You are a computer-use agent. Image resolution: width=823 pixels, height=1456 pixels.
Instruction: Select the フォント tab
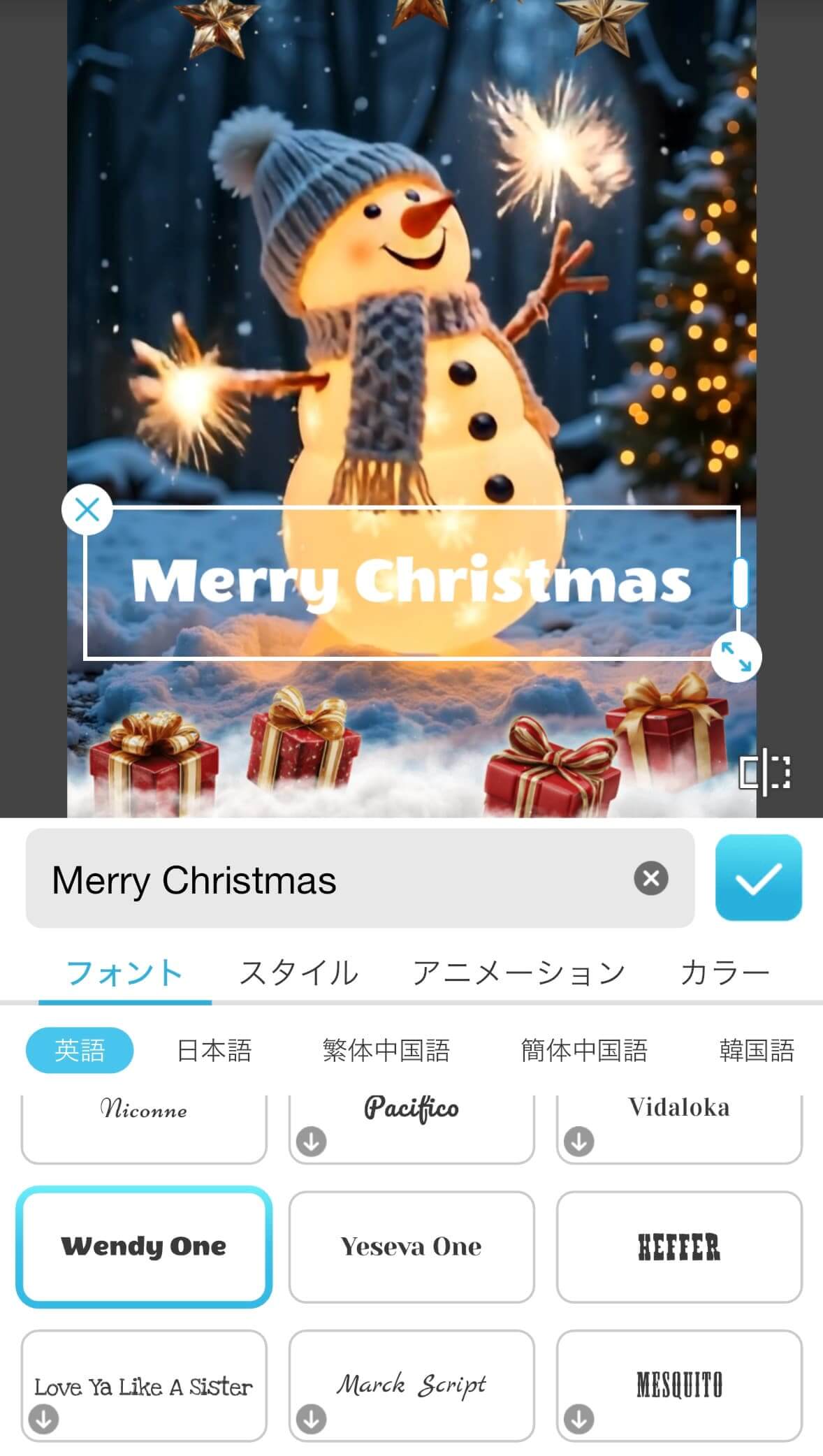[124, 973]
